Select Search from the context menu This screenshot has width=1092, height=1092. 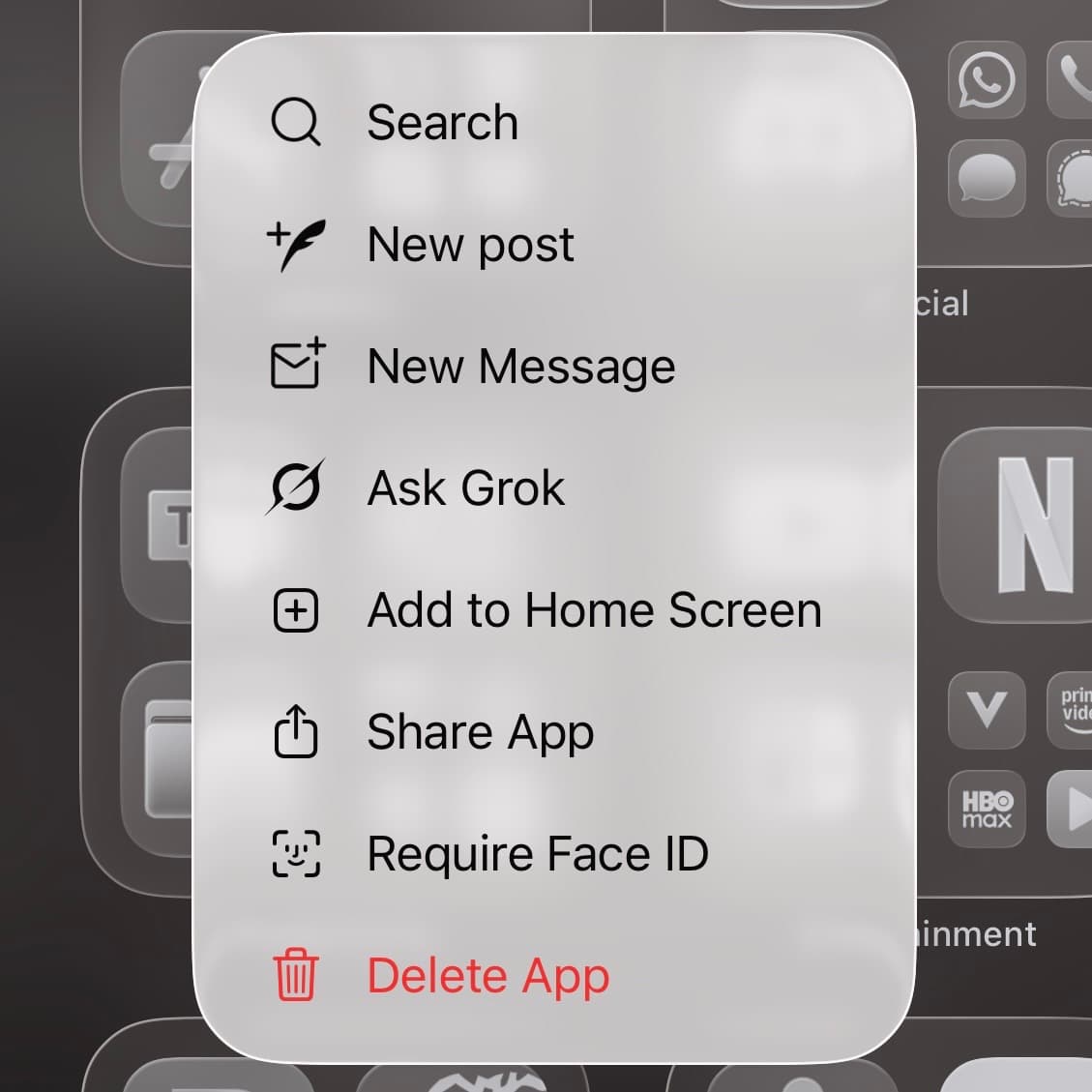[x=442, y=123]
